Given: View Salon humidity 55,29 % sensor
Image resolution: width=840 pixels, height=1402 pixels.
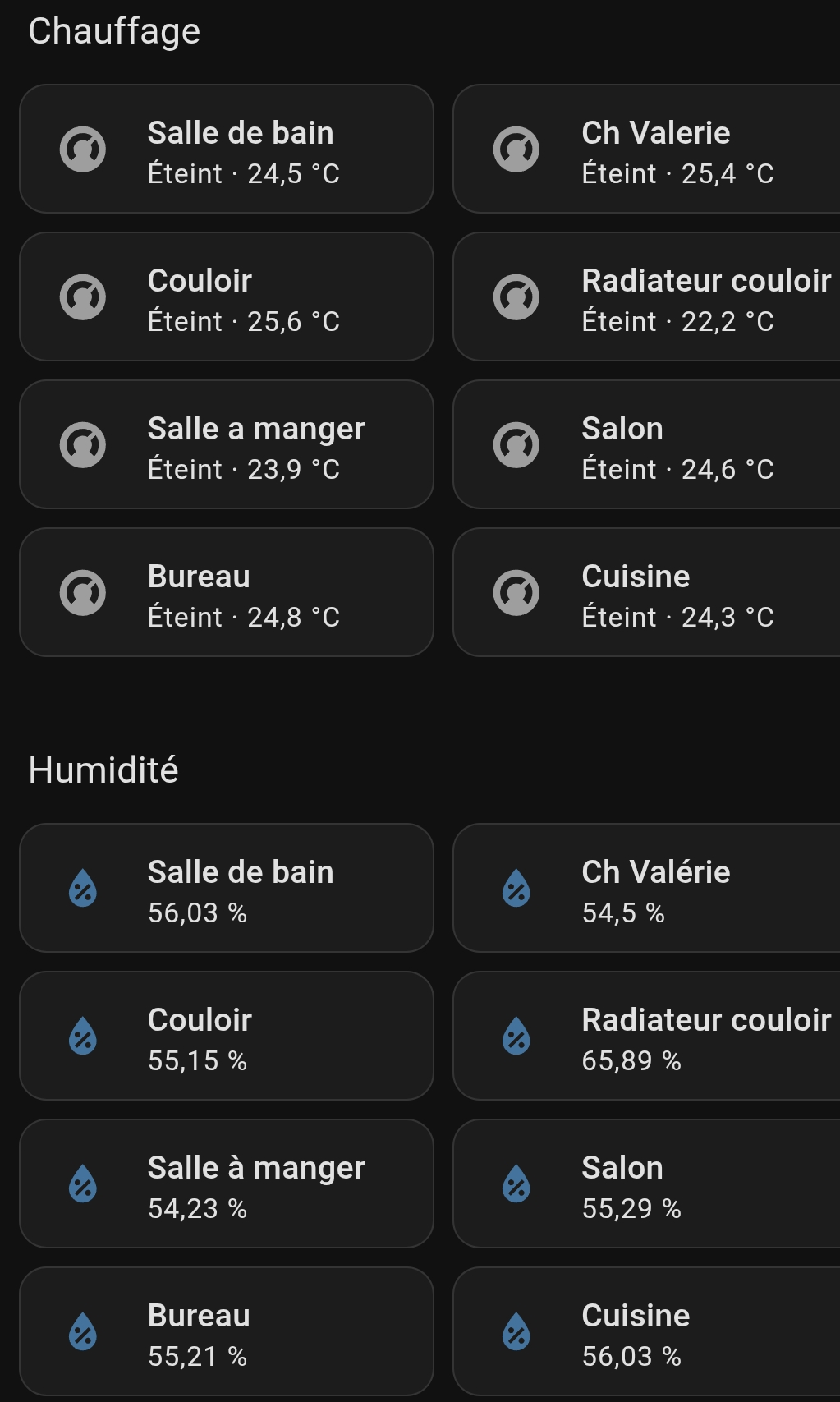Looking at the screenshot, I should 647,1184.
